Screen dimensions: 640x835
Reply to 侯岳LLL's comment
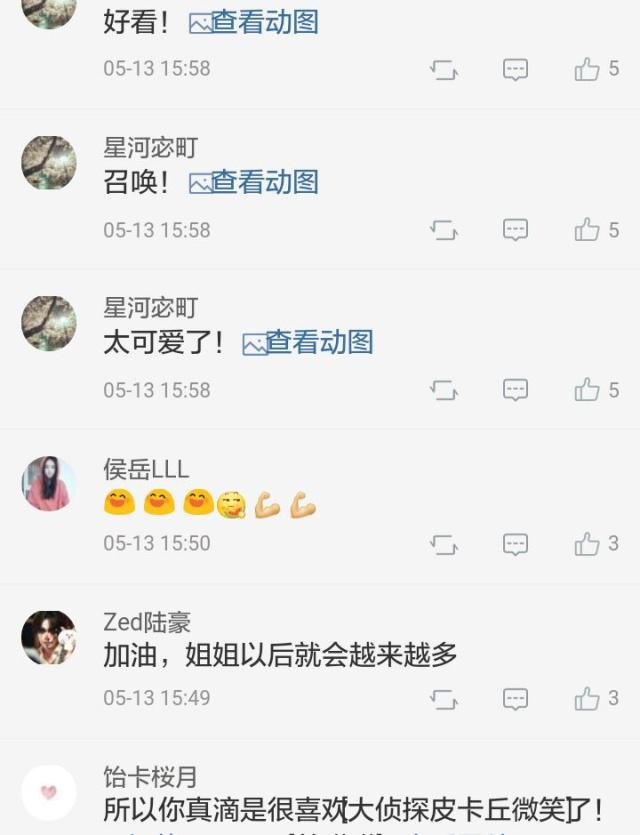tap(515, 544)
